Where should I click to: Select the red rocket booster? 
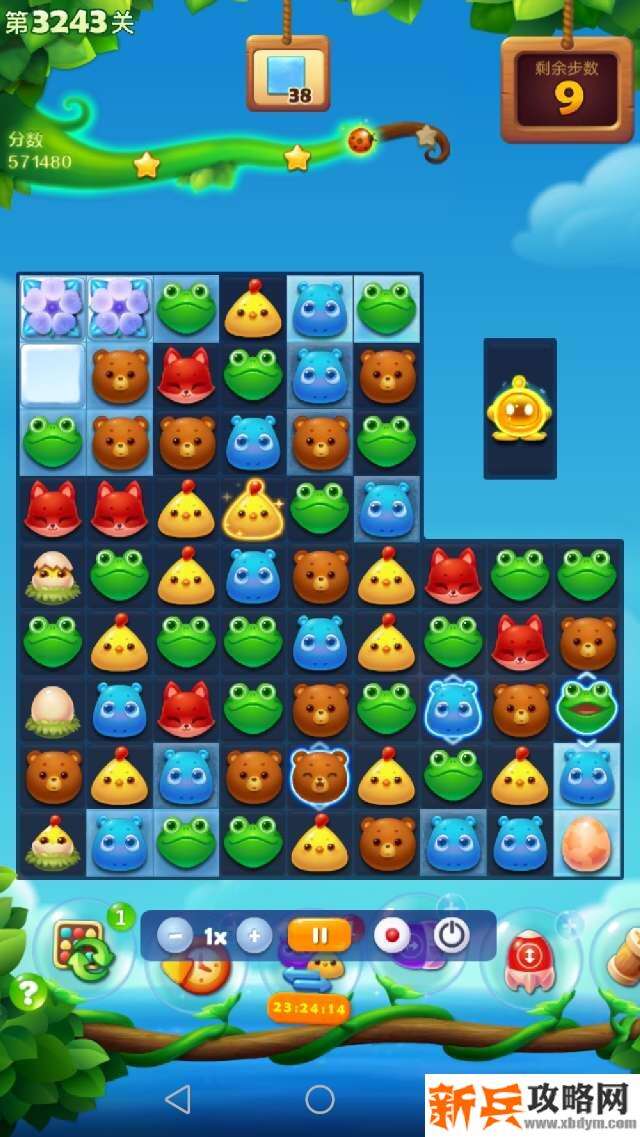click(528, 959)
